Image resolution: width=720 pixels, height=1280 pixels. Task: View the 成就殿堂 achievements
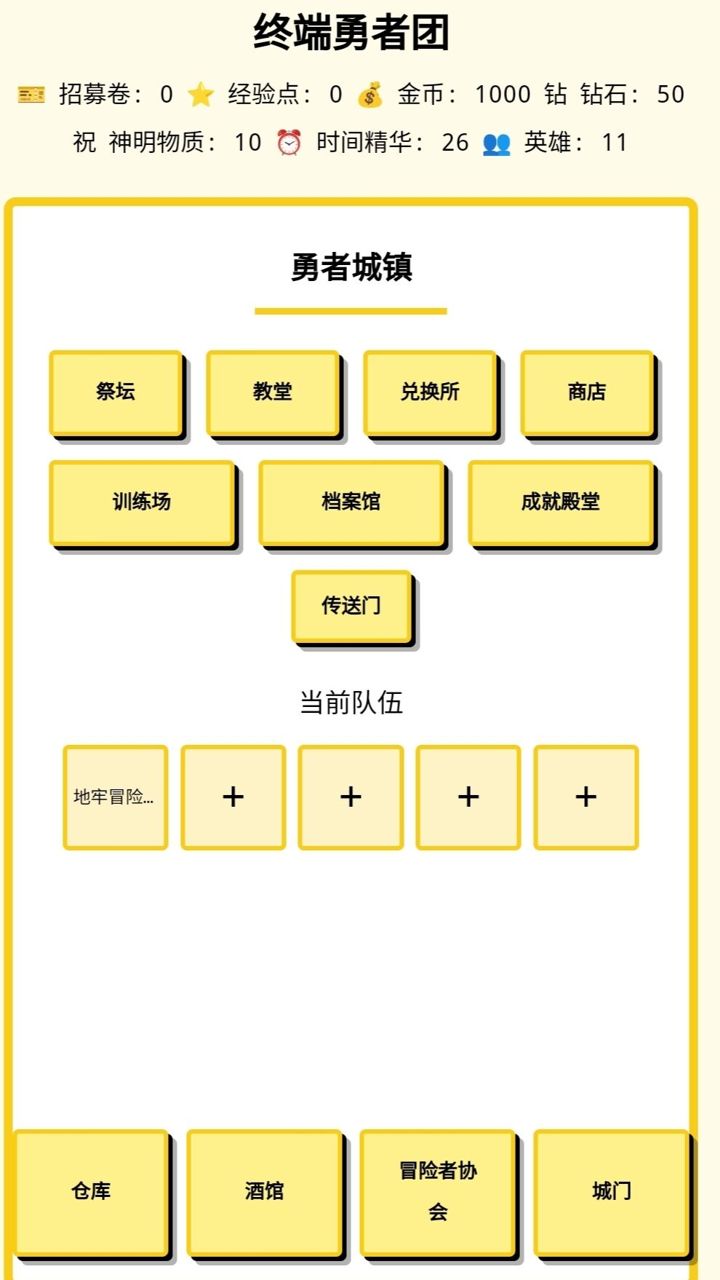tap(560, 503)
